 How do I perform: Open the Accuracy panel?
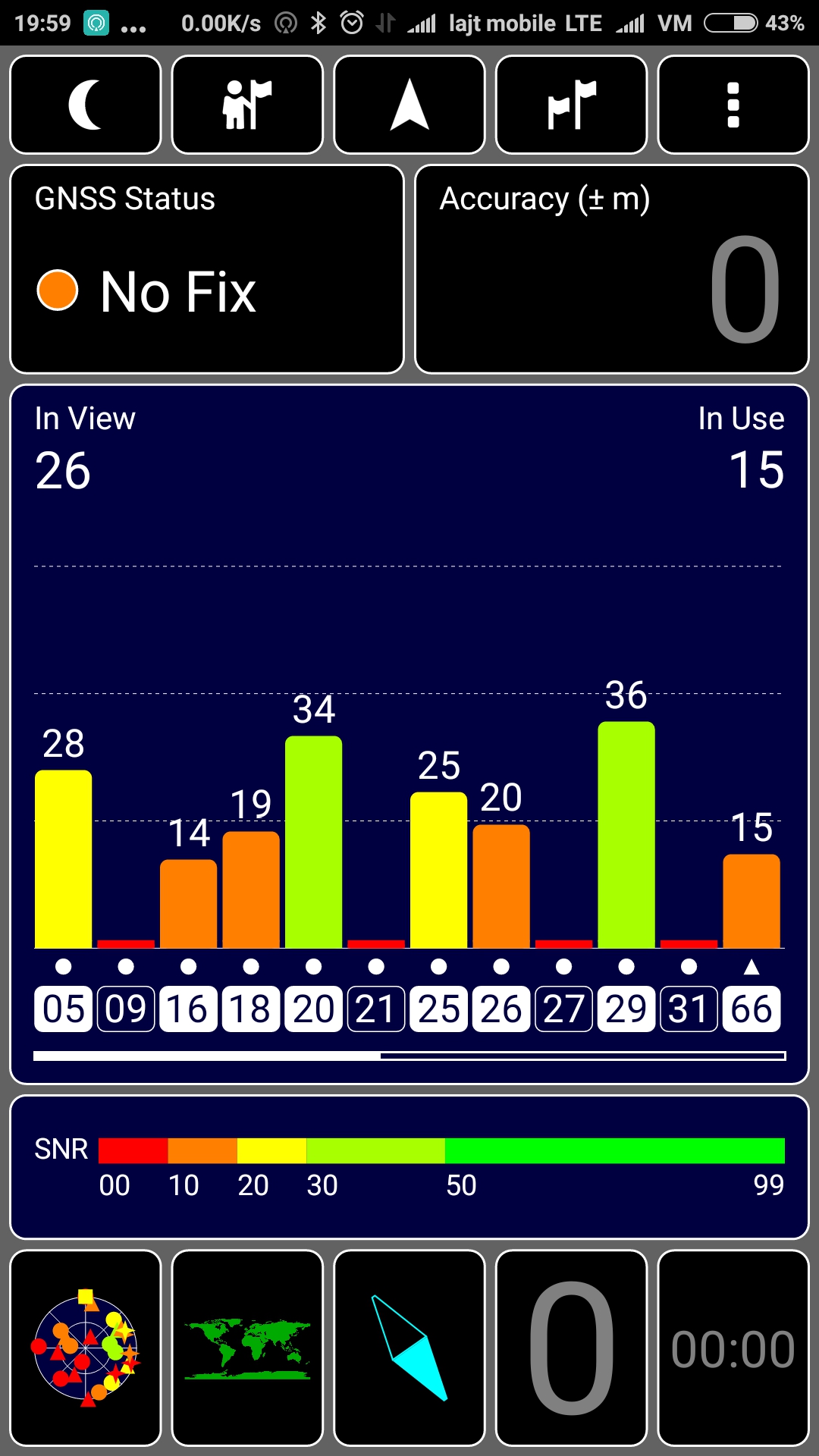612,269
